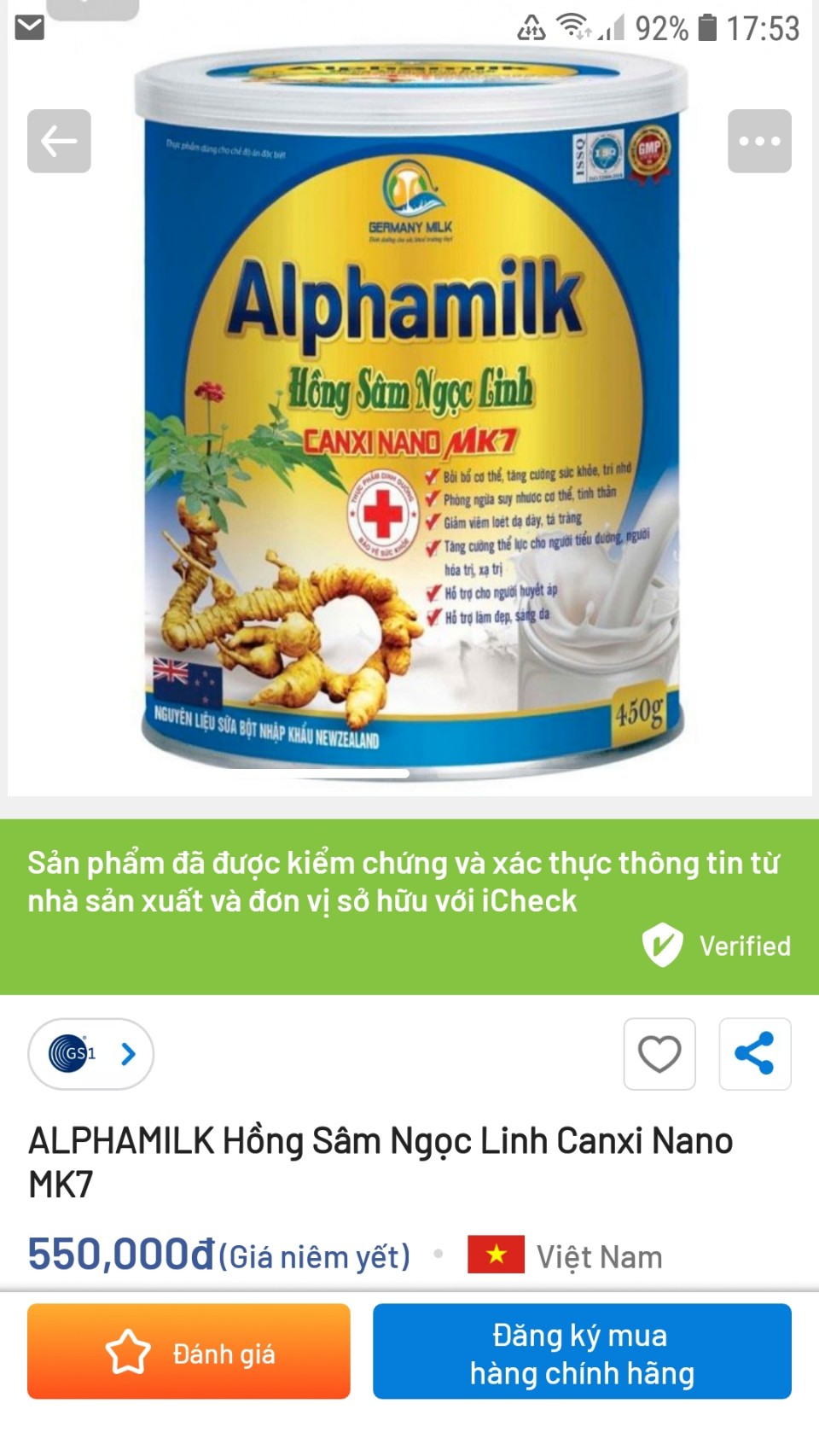Tap the star icon inside Đánh giá button
The image size is (819, 1456).
[130, 1354]
